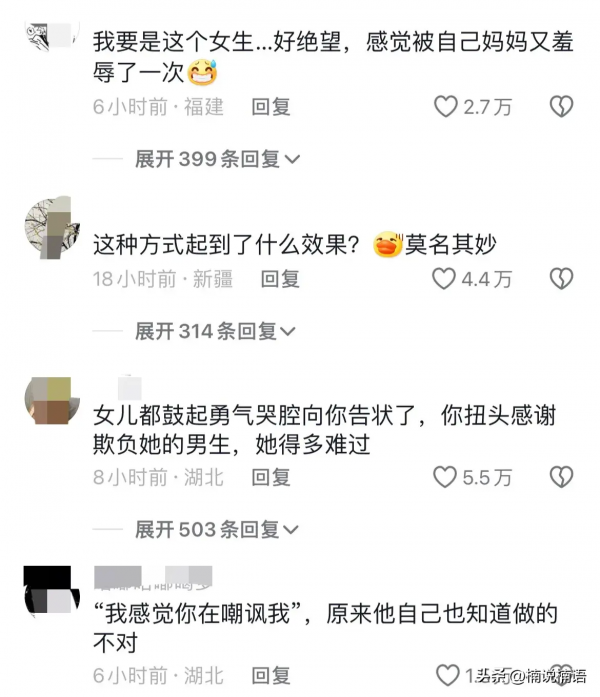
Task: Expand 503 replies
Action: [217, 529]
